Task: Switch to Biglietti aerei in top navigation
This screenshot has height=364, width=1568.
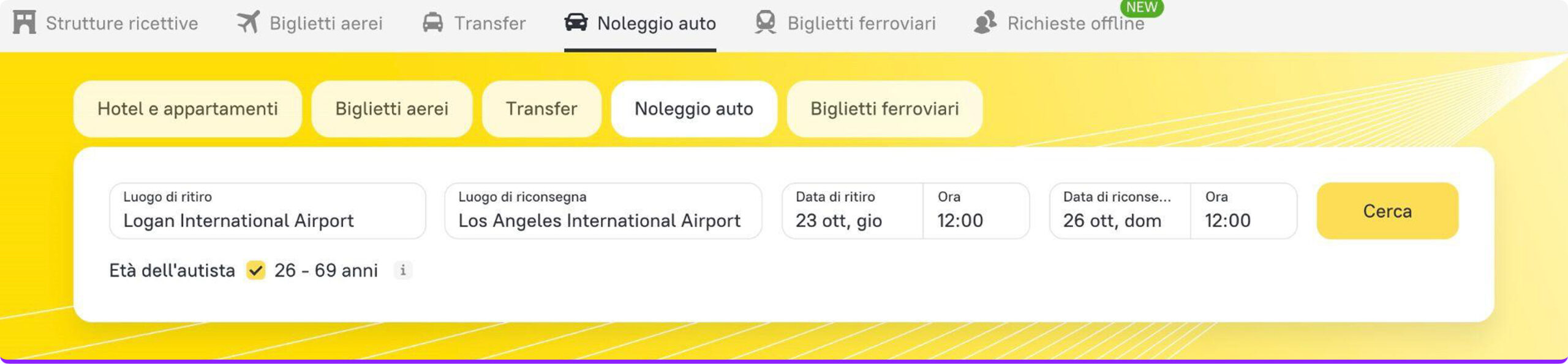Action: coord(310,23)
